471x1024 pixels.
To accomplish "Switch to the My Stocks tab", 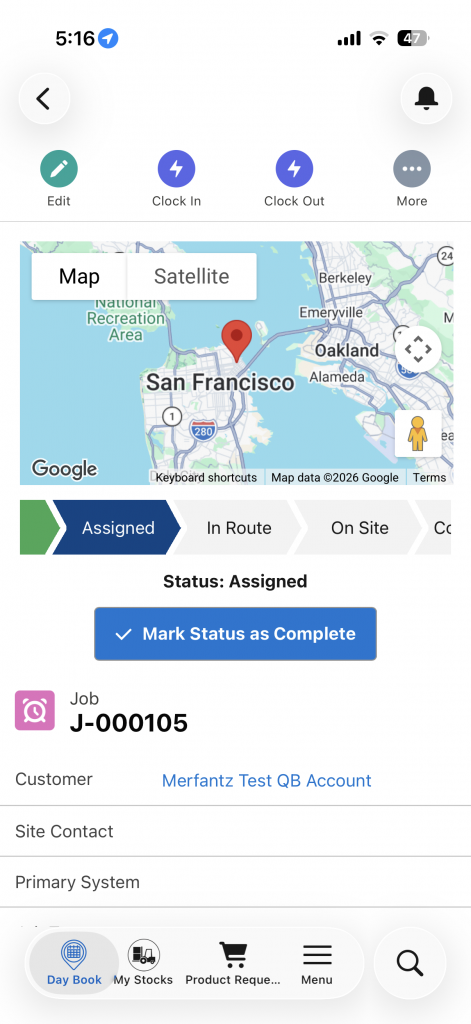I will pyautogui.click(x=143, y=963).
